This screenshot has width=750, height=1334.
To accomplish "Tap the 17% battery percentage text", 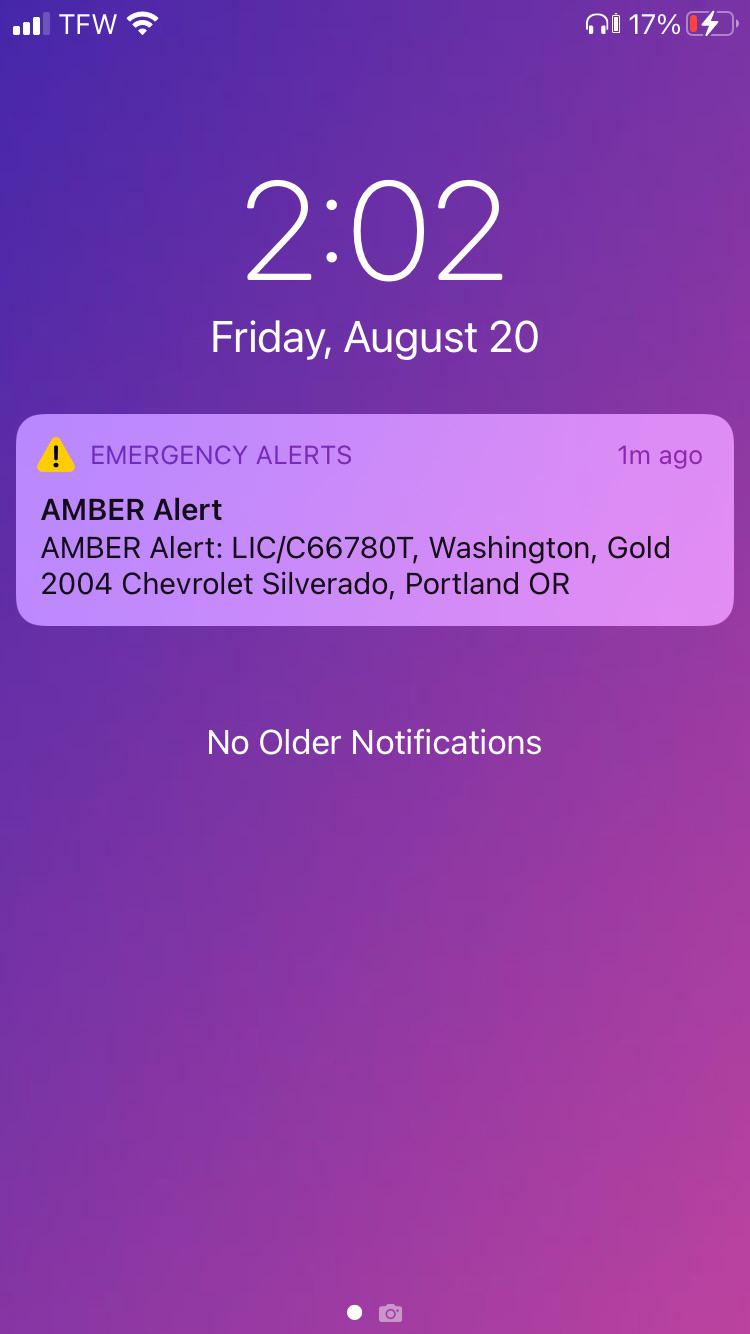I will [x=653, y=23].
